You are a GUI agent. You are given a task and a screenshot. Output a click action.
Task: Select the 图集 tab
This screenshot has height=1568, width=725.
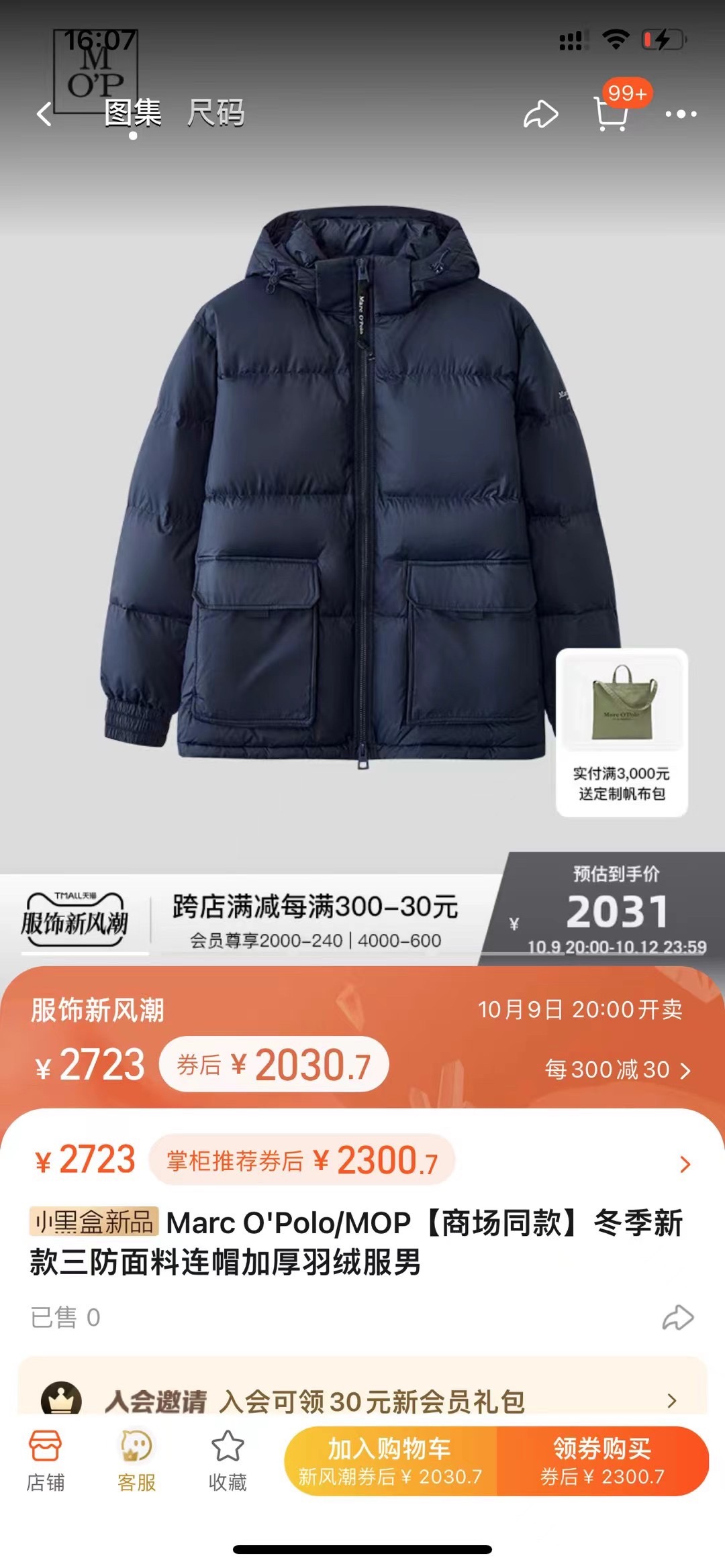(x=133, y=113)
